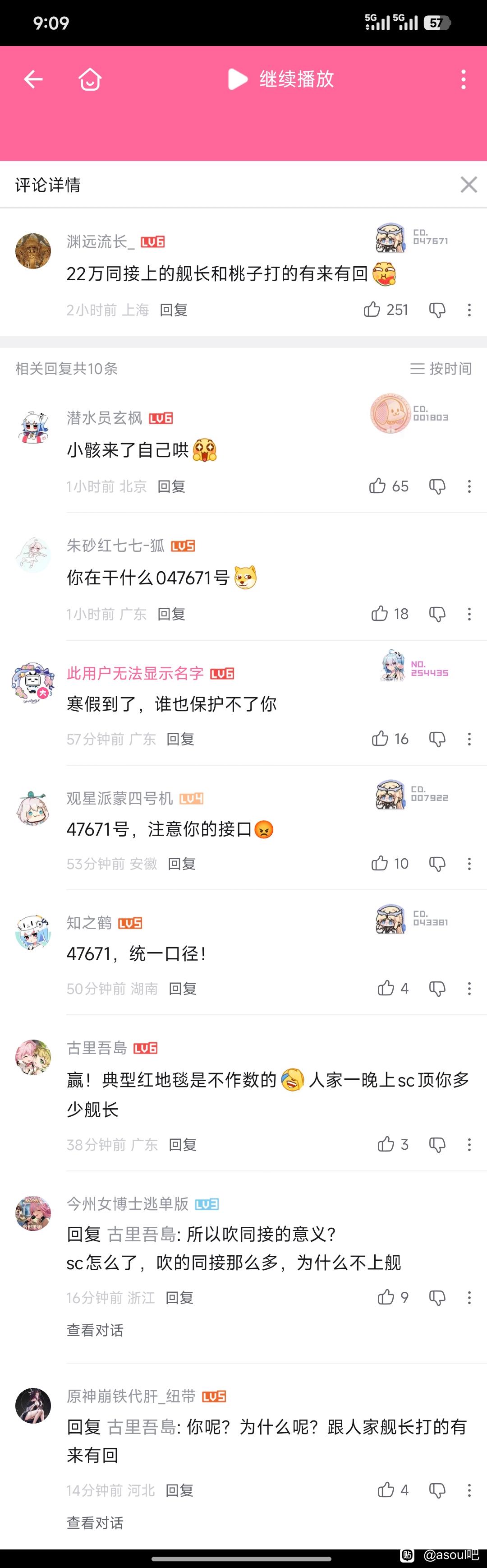The height and width of the screenshot is (1568, 487).
Task: Close the 评论详情 panel
Action: coord(468,185)
